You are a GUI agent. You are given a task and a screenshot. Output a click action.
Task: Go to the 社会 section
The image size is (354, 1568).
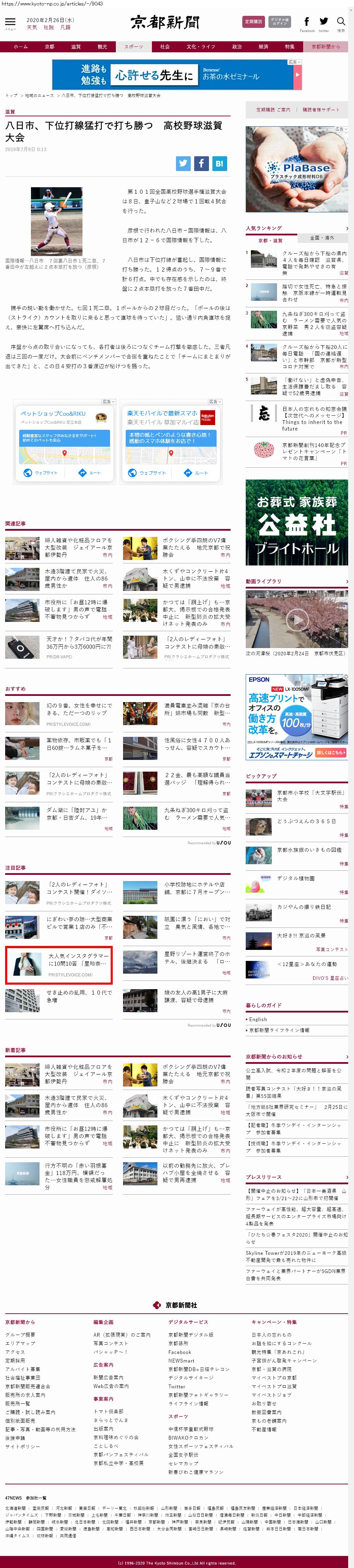(x=165, y=46)
